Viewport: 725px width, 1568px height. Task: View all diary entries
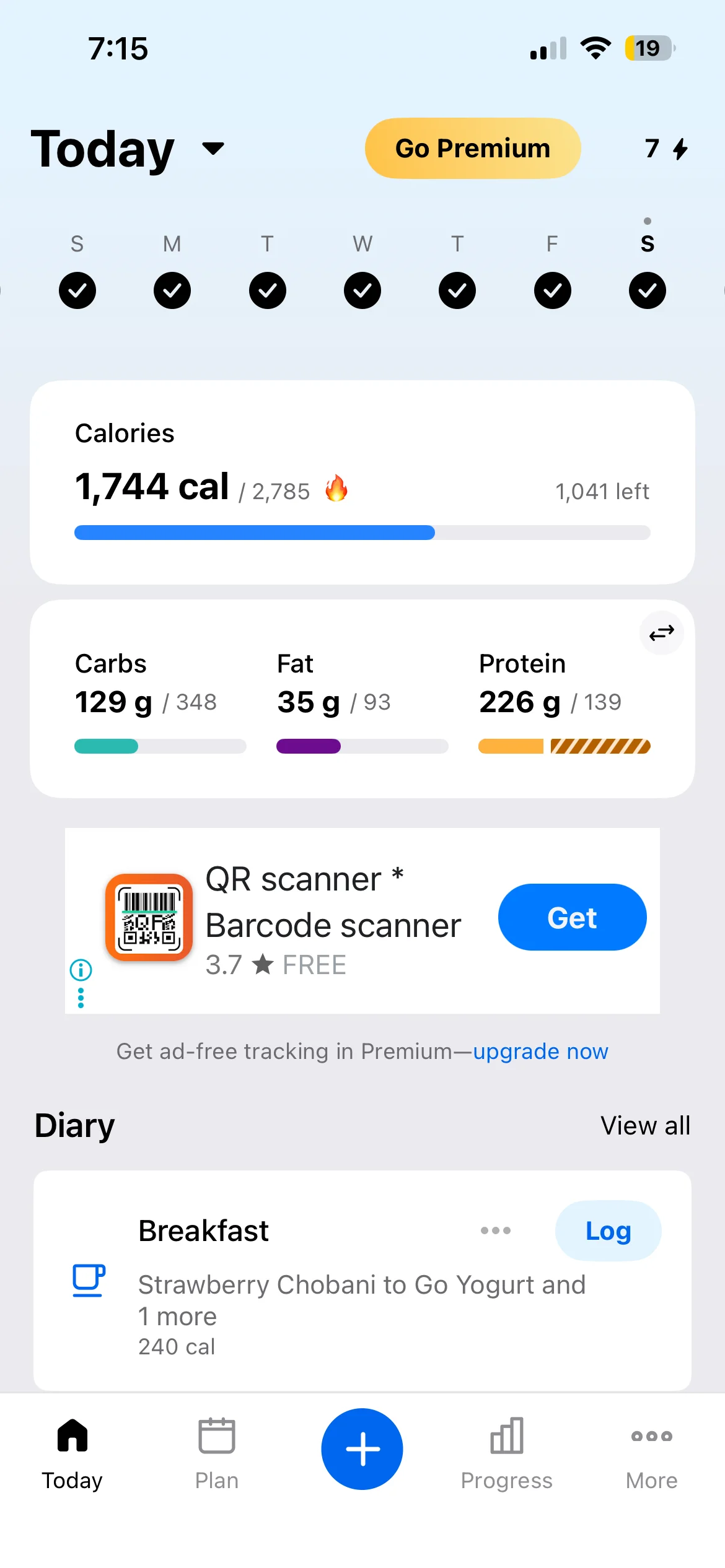(645, 1126)
